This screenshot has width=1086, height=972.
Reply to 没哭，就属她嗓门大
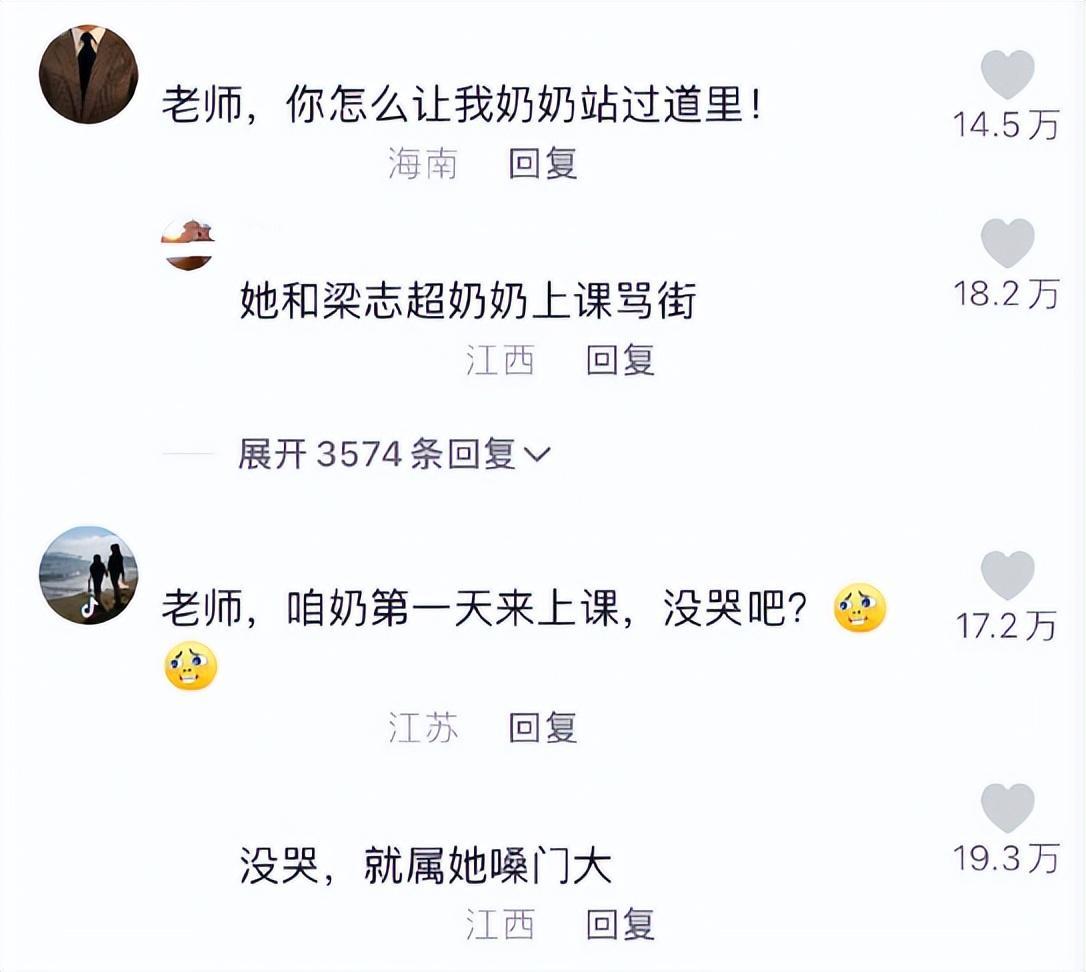[x=620, y=924]
